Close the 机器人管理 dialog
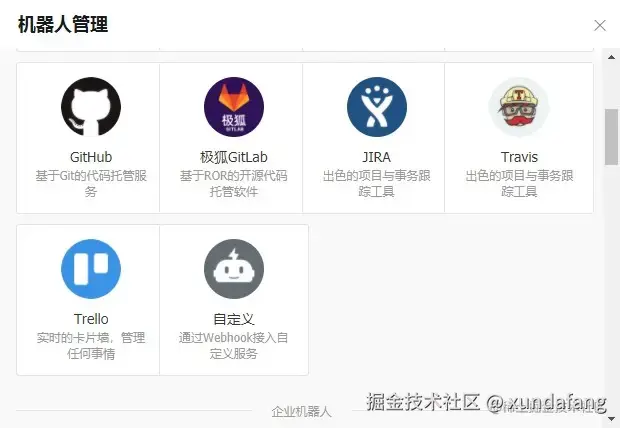620x428 pixels. click(599, 25)
